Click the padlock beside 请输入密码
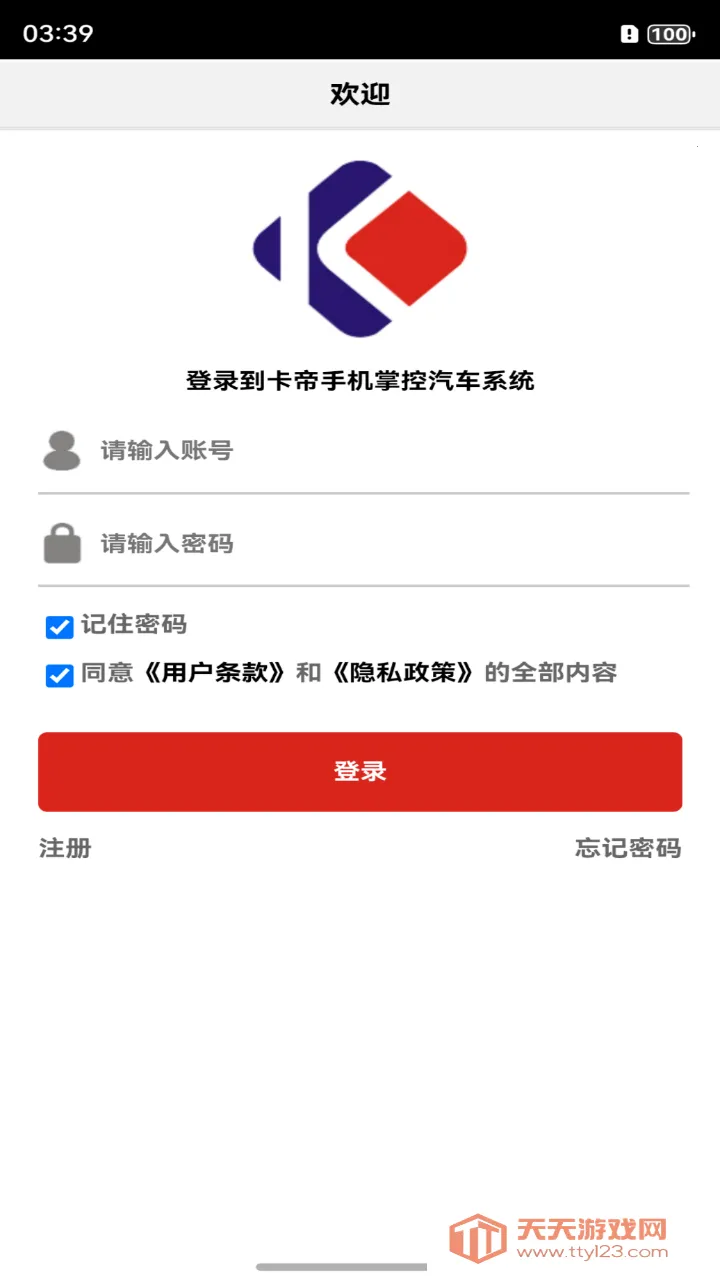Image resolution: width=720 pixels, height=1280 pixels. click(62, 543)
